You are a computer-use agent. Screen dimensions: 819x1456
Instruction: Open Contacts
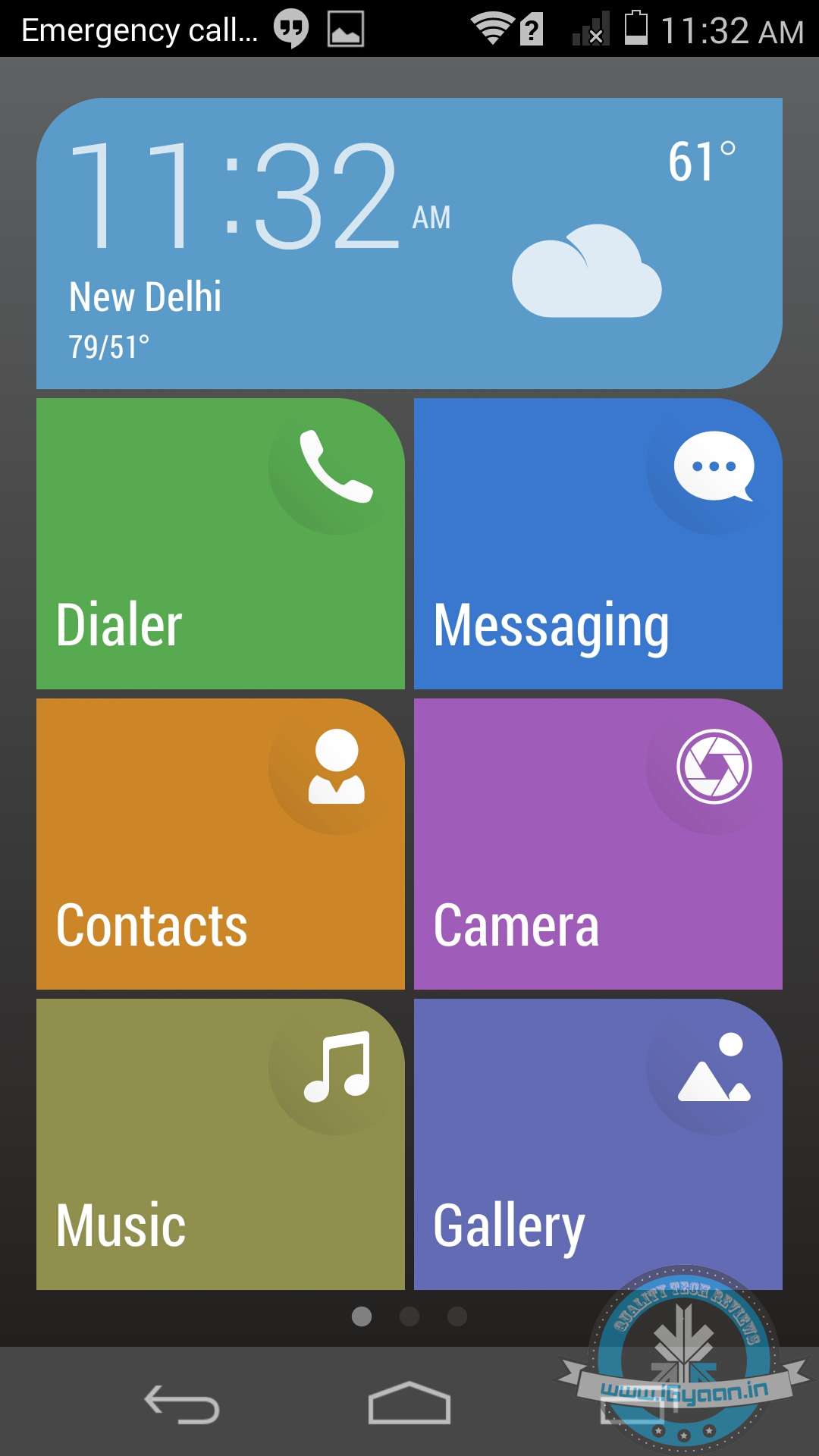(x=220, y=844)
